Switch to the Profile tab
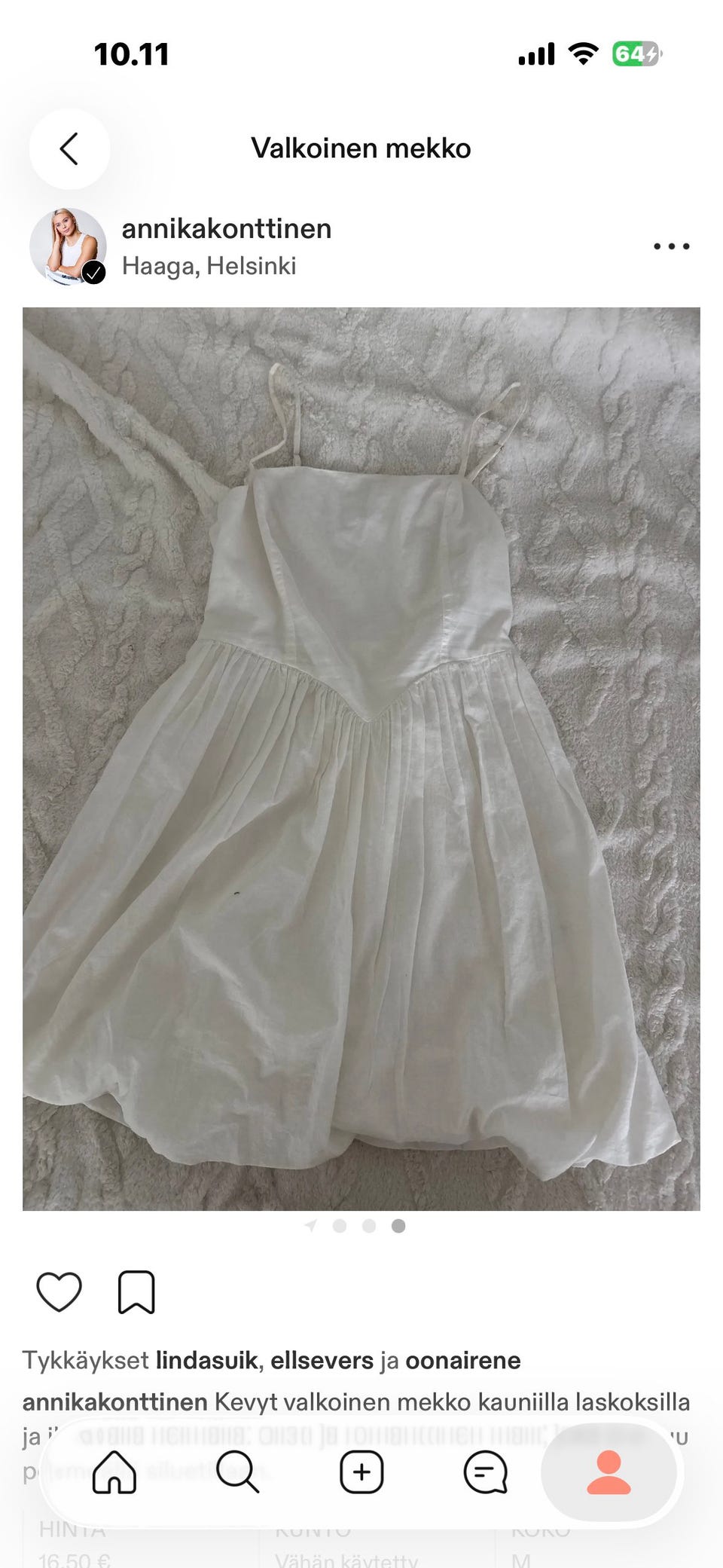Viewport: 723px width, 1568px height. (x=609, y=1472)
